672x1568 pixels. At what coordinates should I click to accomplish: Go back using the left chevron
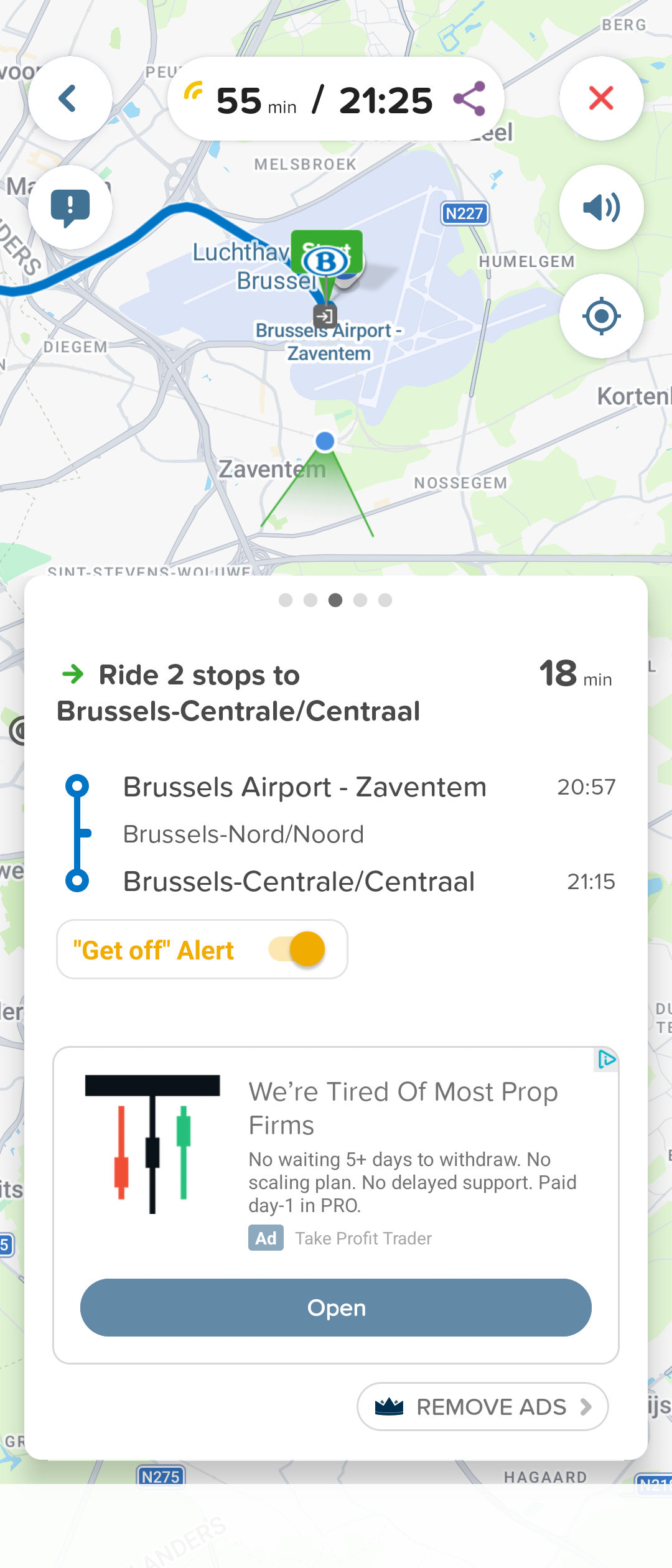(70, 98)
